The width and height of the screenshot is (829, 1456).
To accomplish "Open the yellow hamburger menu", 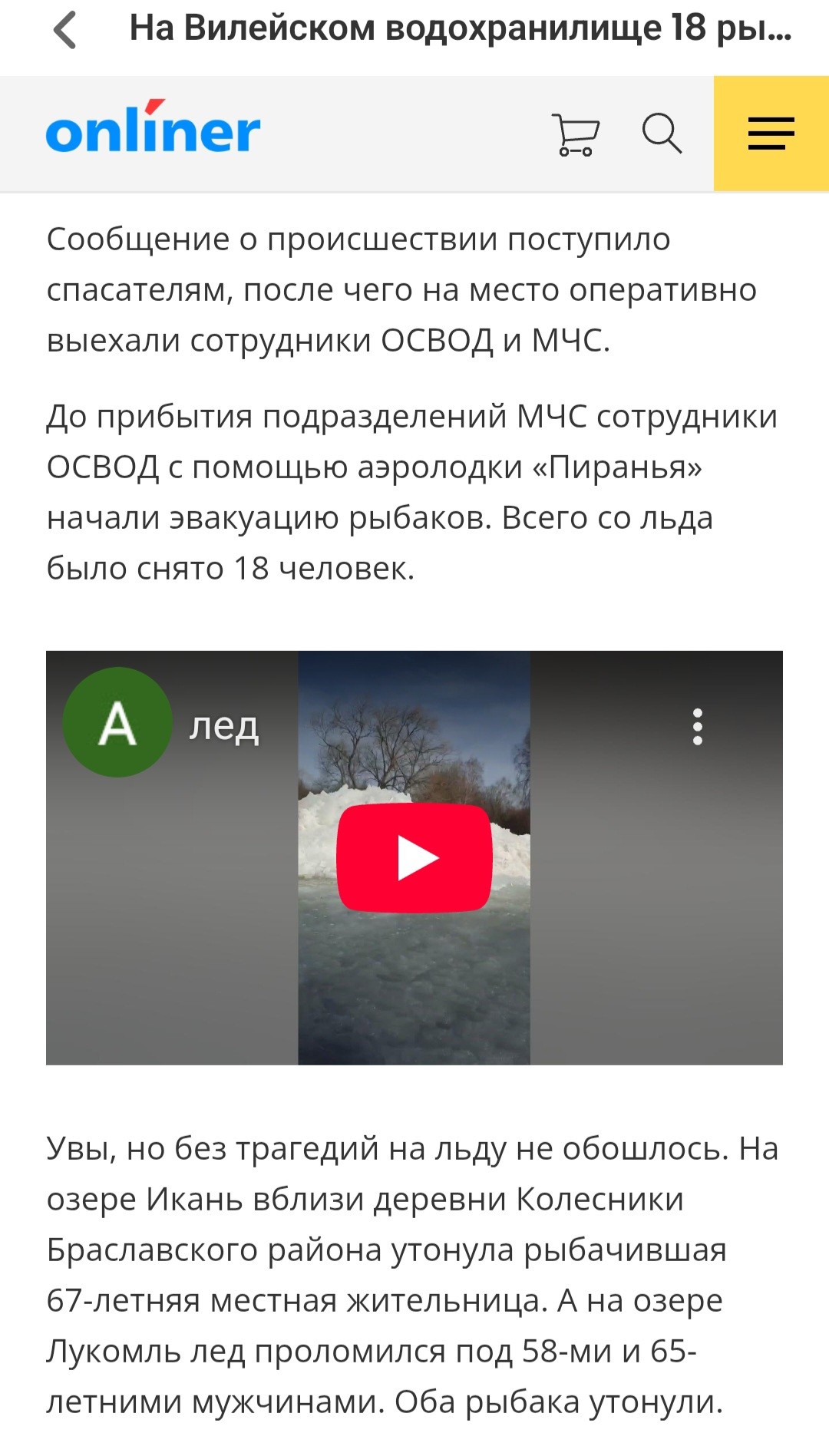I will point(771,134).
